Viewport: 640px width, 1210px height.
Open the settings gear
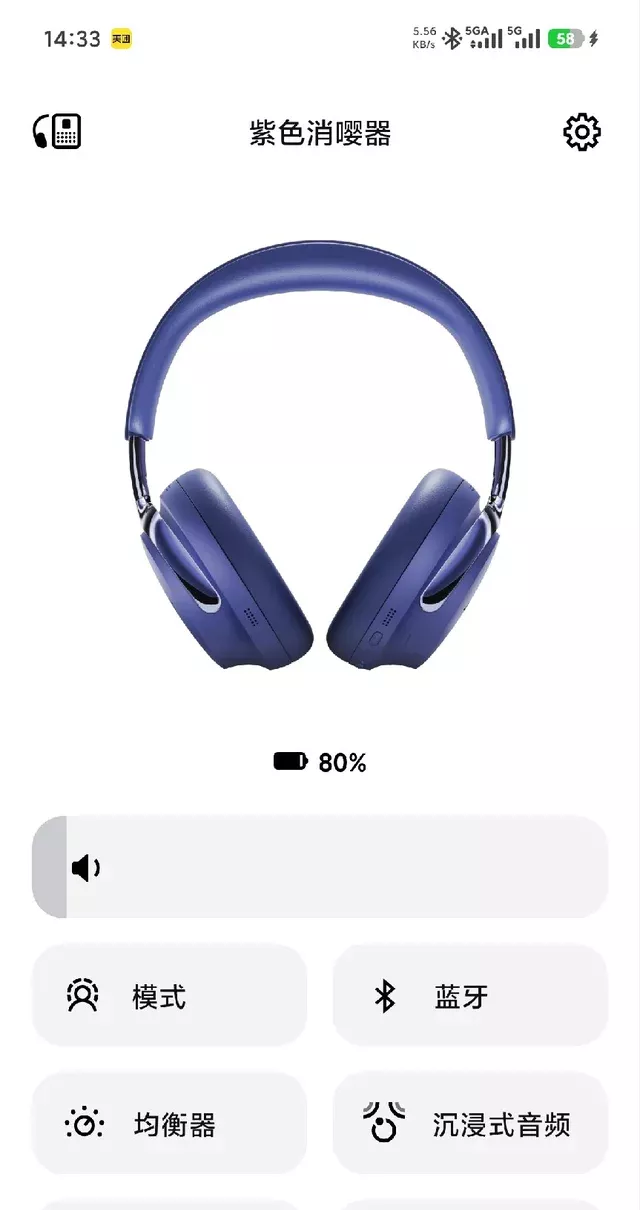[582, 132]
